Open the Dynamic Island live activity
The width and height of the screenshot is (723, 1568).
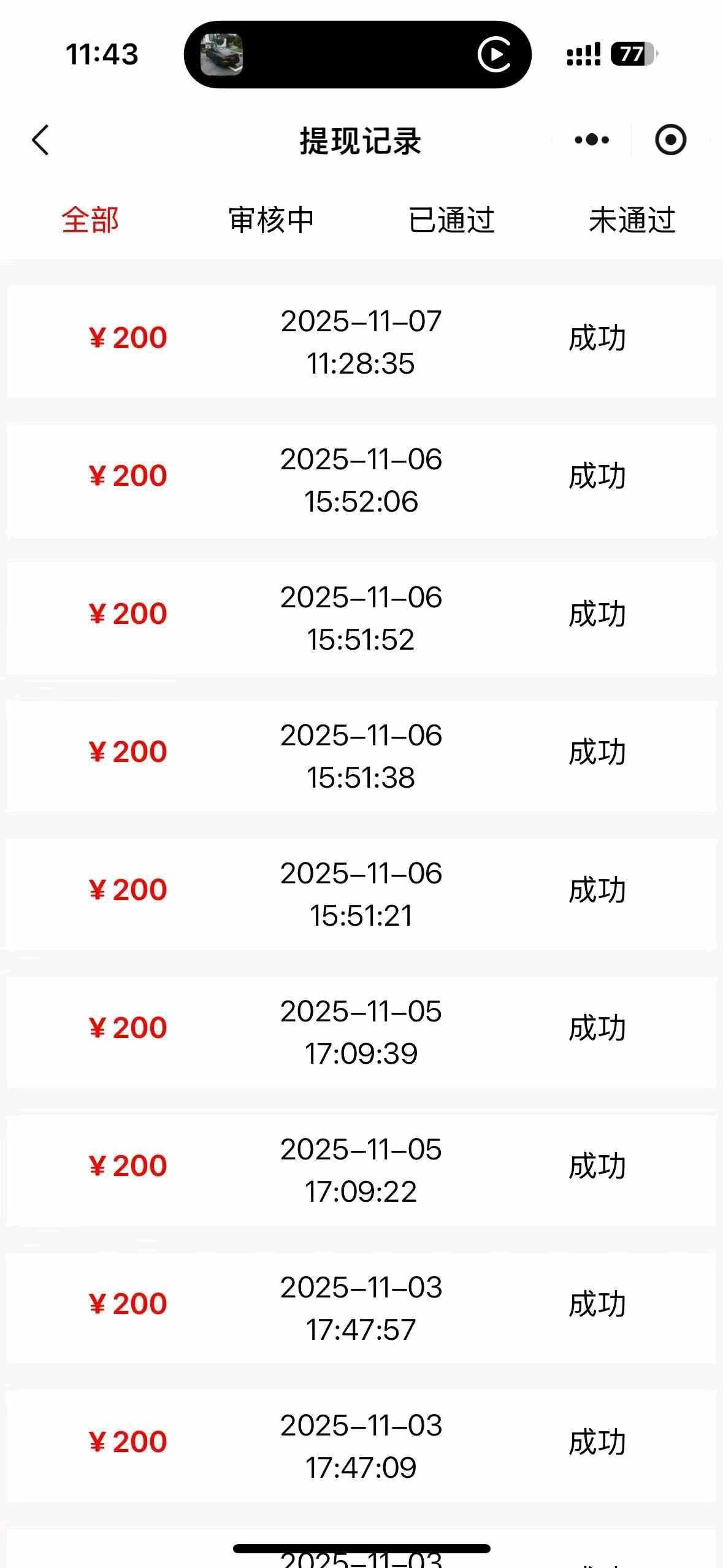point(358,55)
